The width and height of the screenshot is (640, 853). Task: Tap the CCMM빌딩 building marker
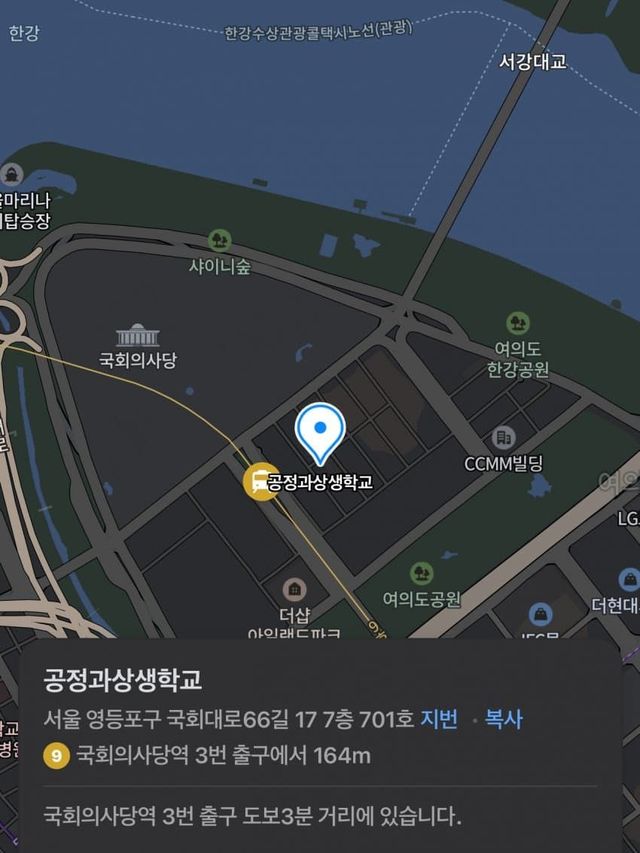point(504,437)
